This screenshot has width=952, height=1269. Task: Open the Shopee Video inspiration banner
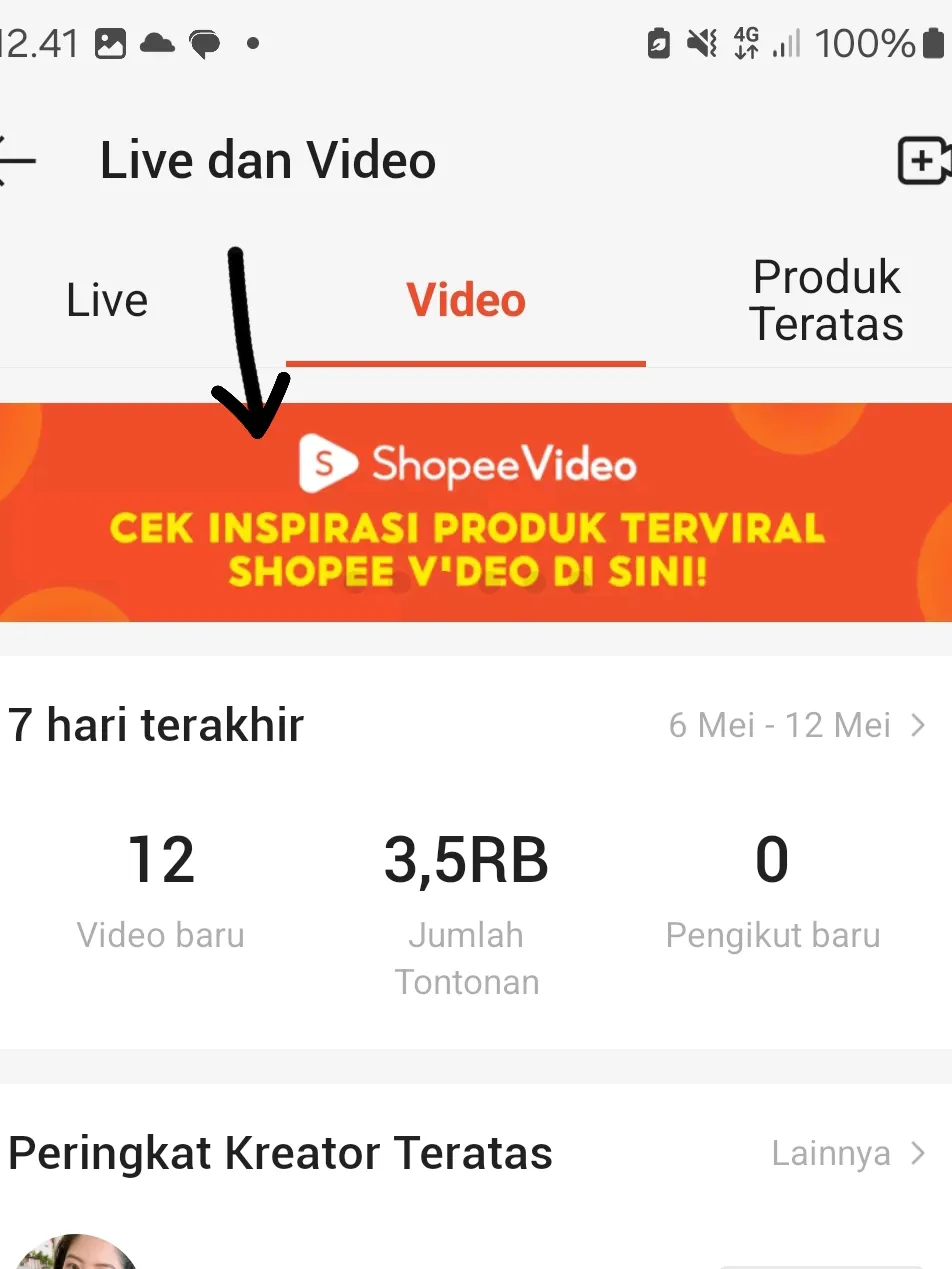point(476,512)
